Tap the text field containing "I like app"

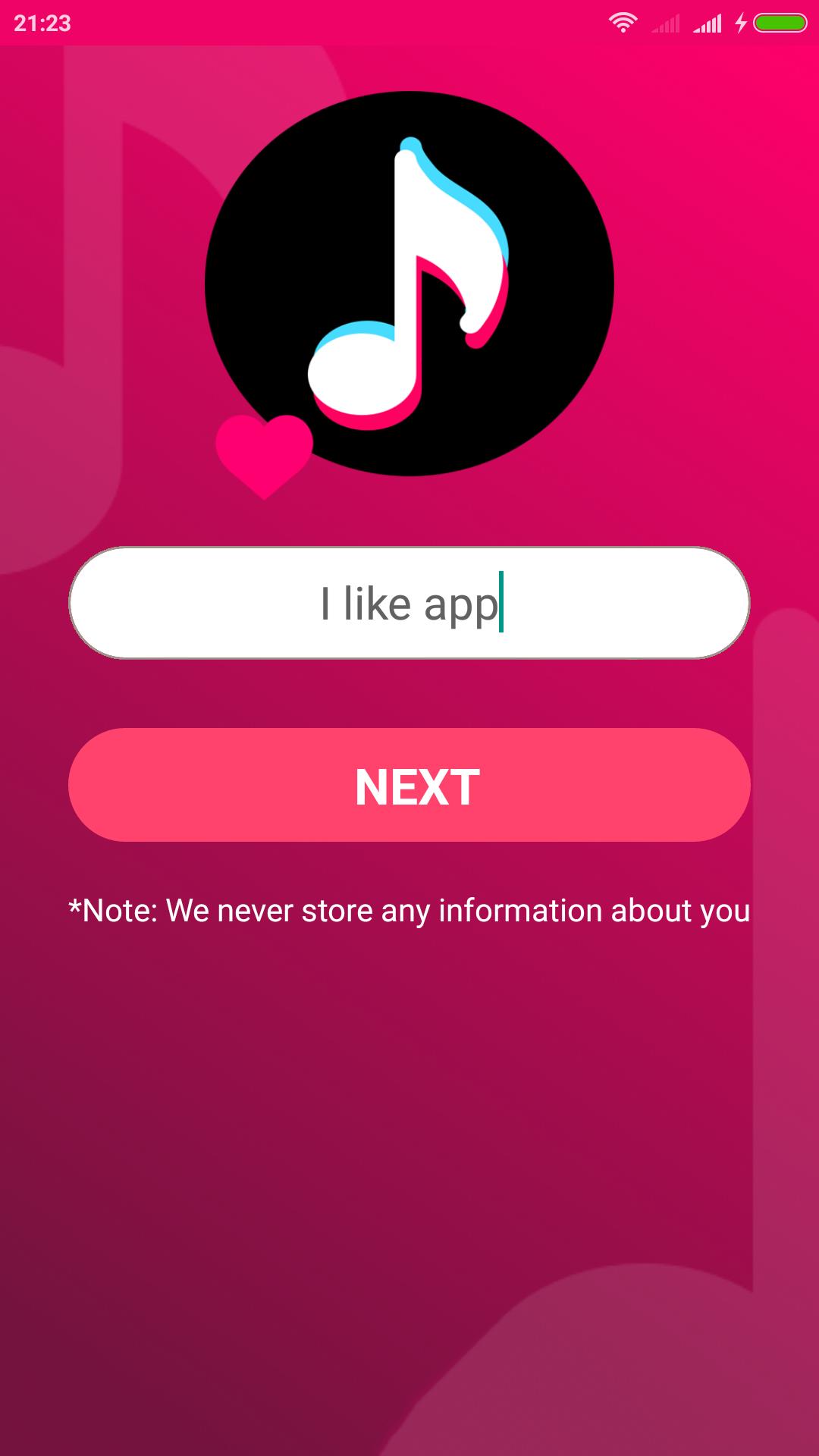409,603
